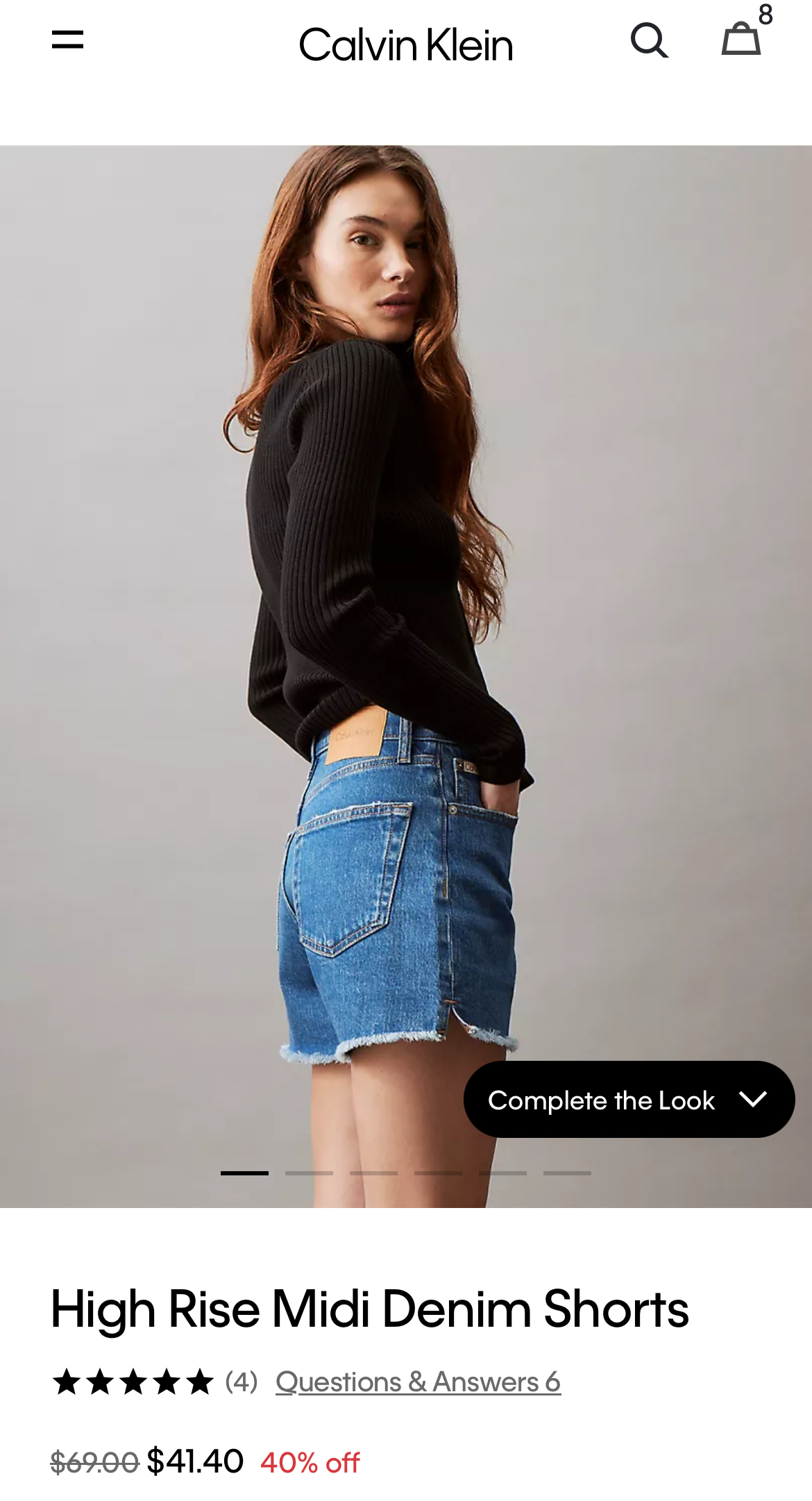This screenshot has width=812, height=1501.
Task: Open the search icon
Action: pyautogui.click(x=650, y=40)
